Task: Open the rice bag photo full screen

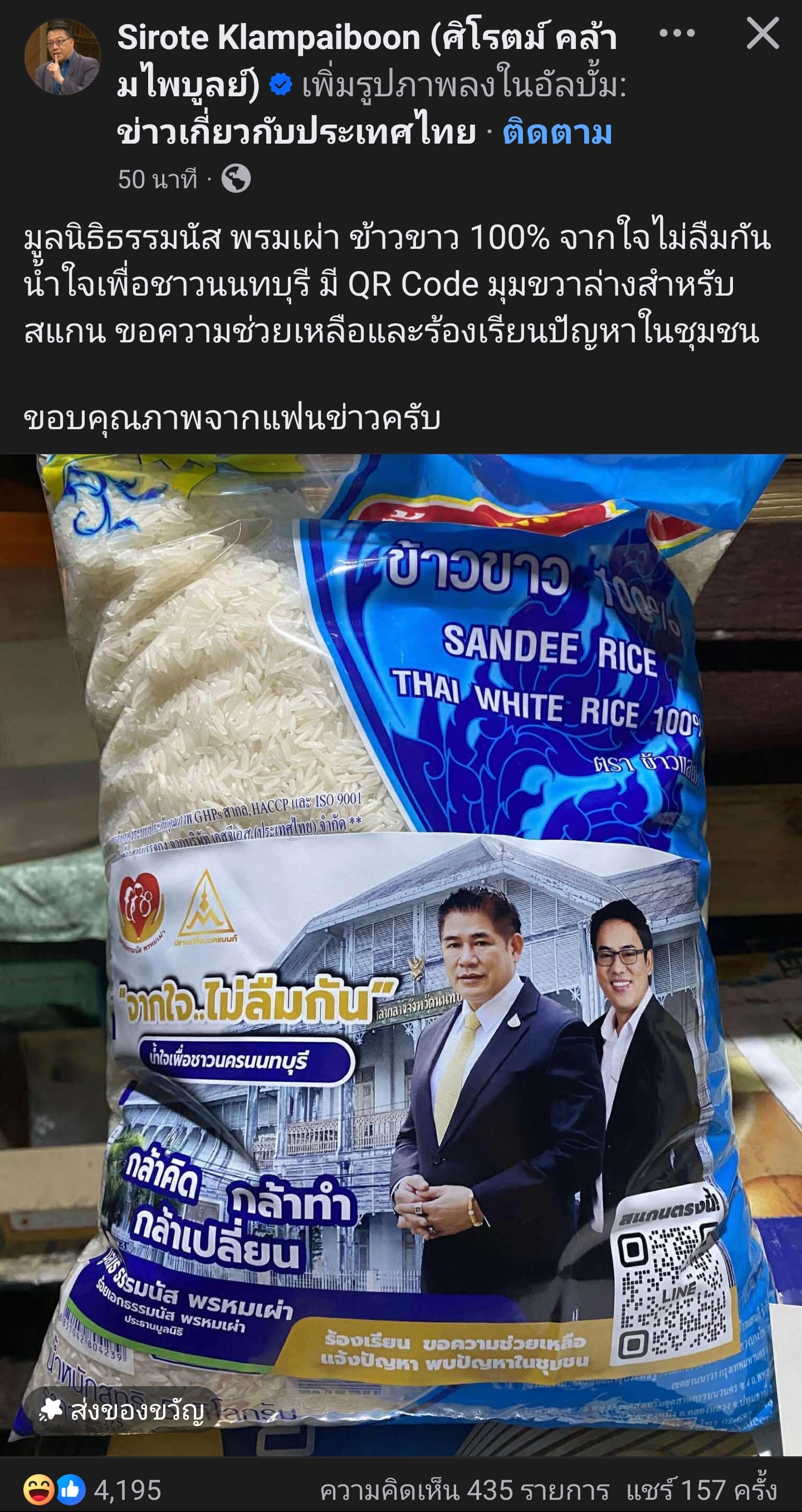Action: coord(401,881)
